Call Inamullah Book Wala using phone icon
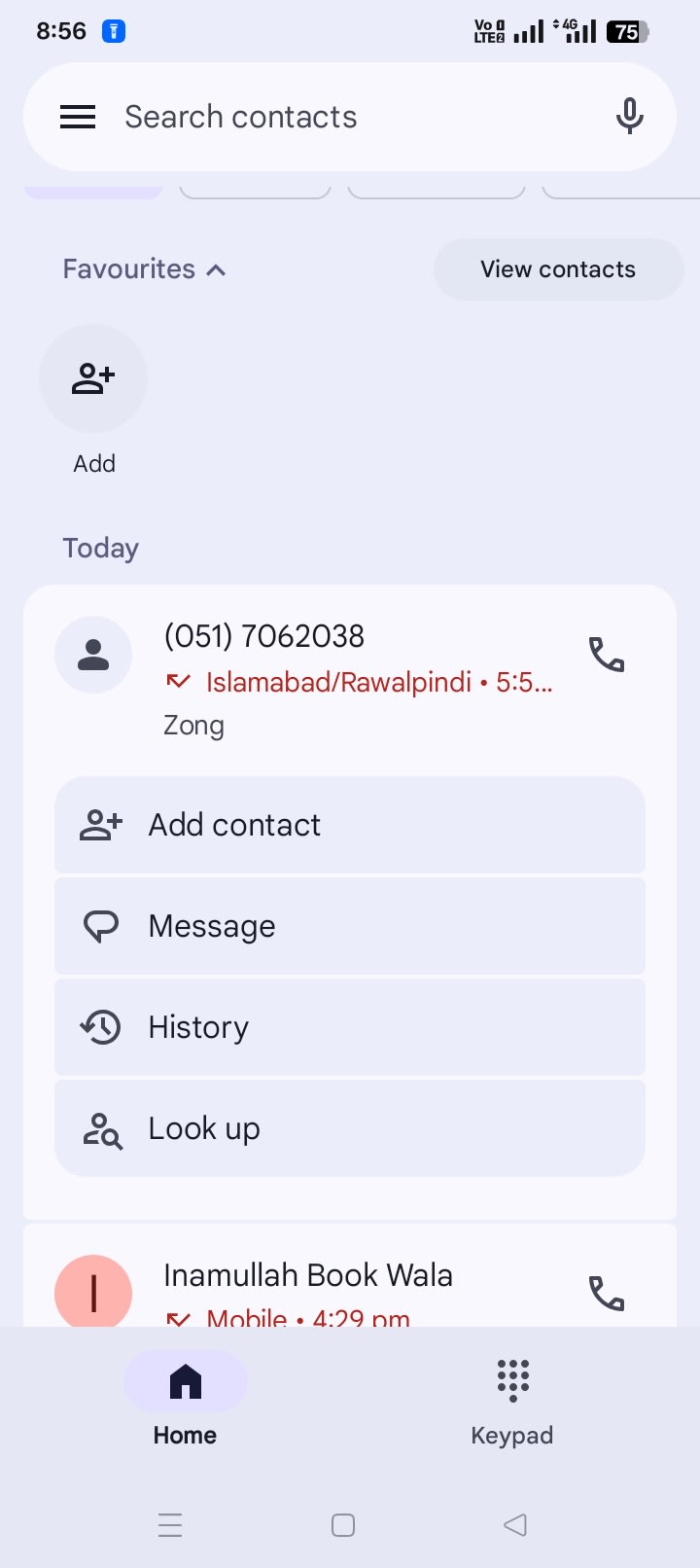Viewport: 700px width, 1568px height. (606, 1293)
